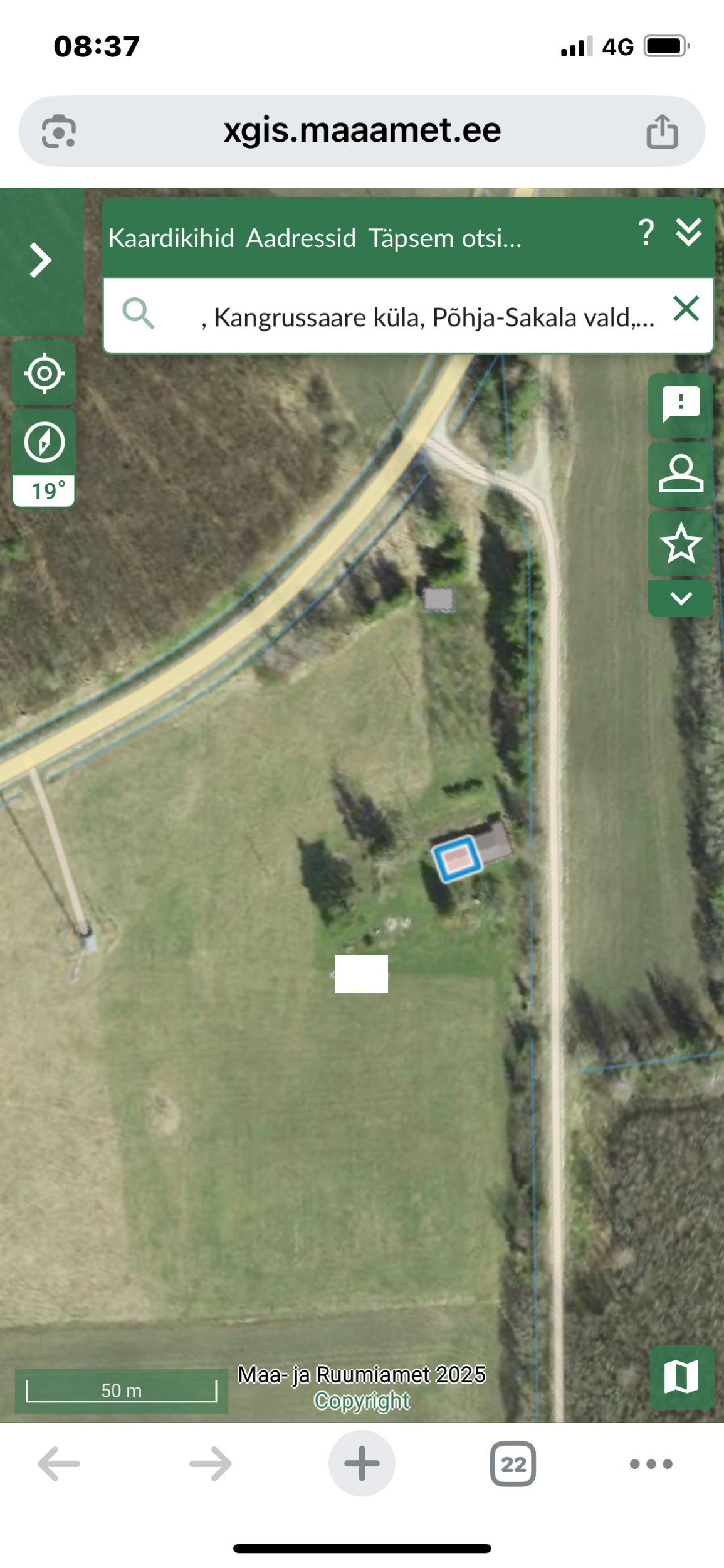The image size is (724, 1568).
Task: Open the browser's three-dot menu
Action: point(651,1464)
